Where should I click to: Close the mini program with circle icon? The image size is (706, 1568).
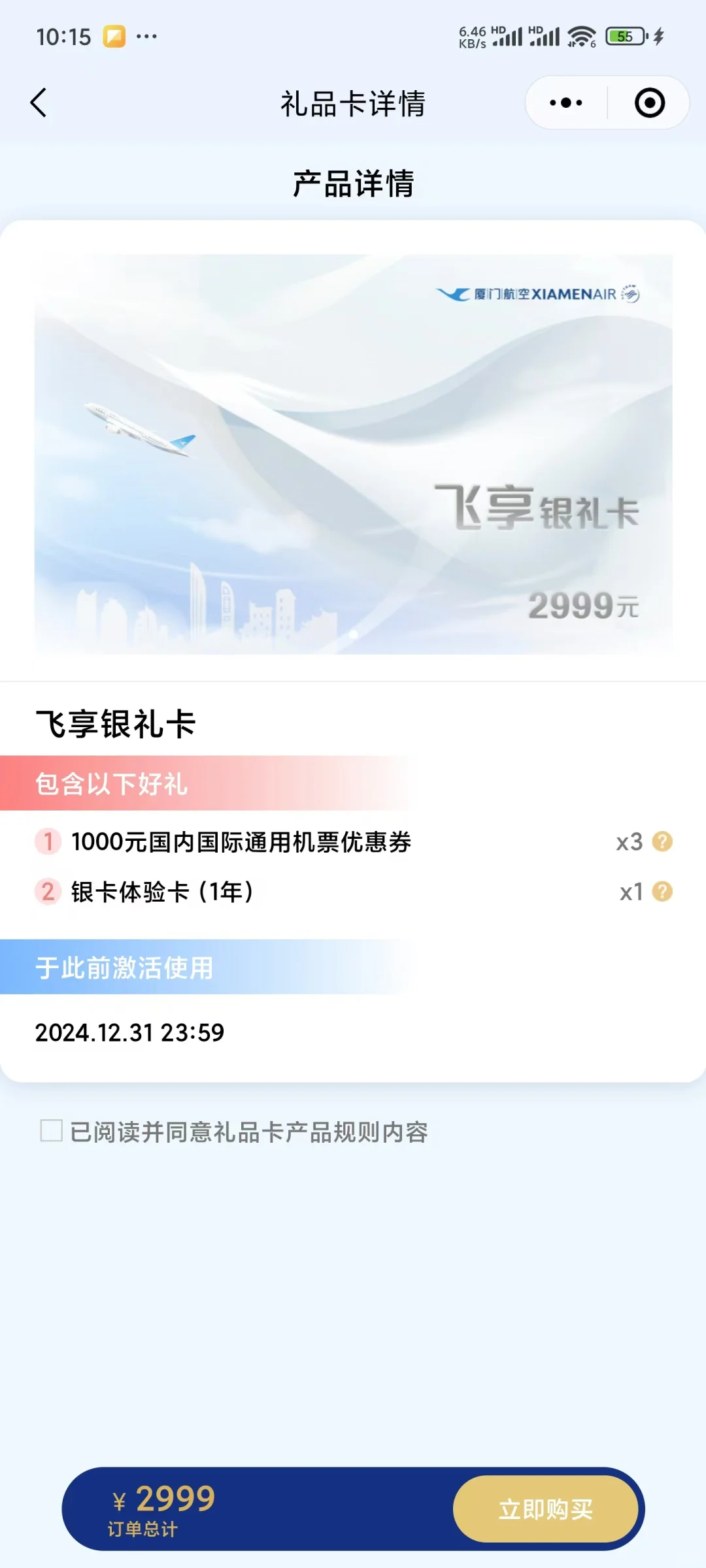click(650, 103)
